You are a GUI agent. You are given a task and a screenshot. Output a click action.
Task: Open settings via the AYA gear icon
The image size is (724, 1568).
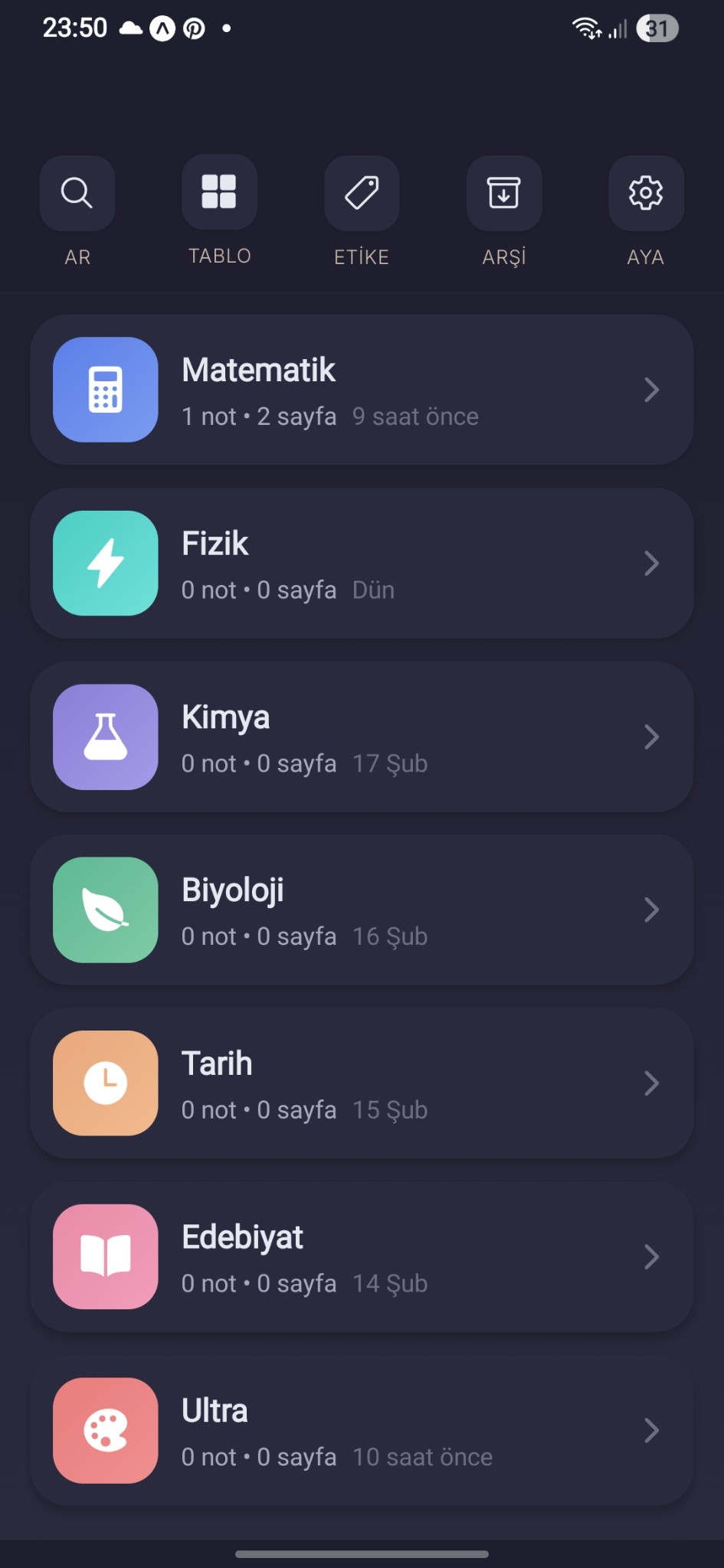(645, 193)
